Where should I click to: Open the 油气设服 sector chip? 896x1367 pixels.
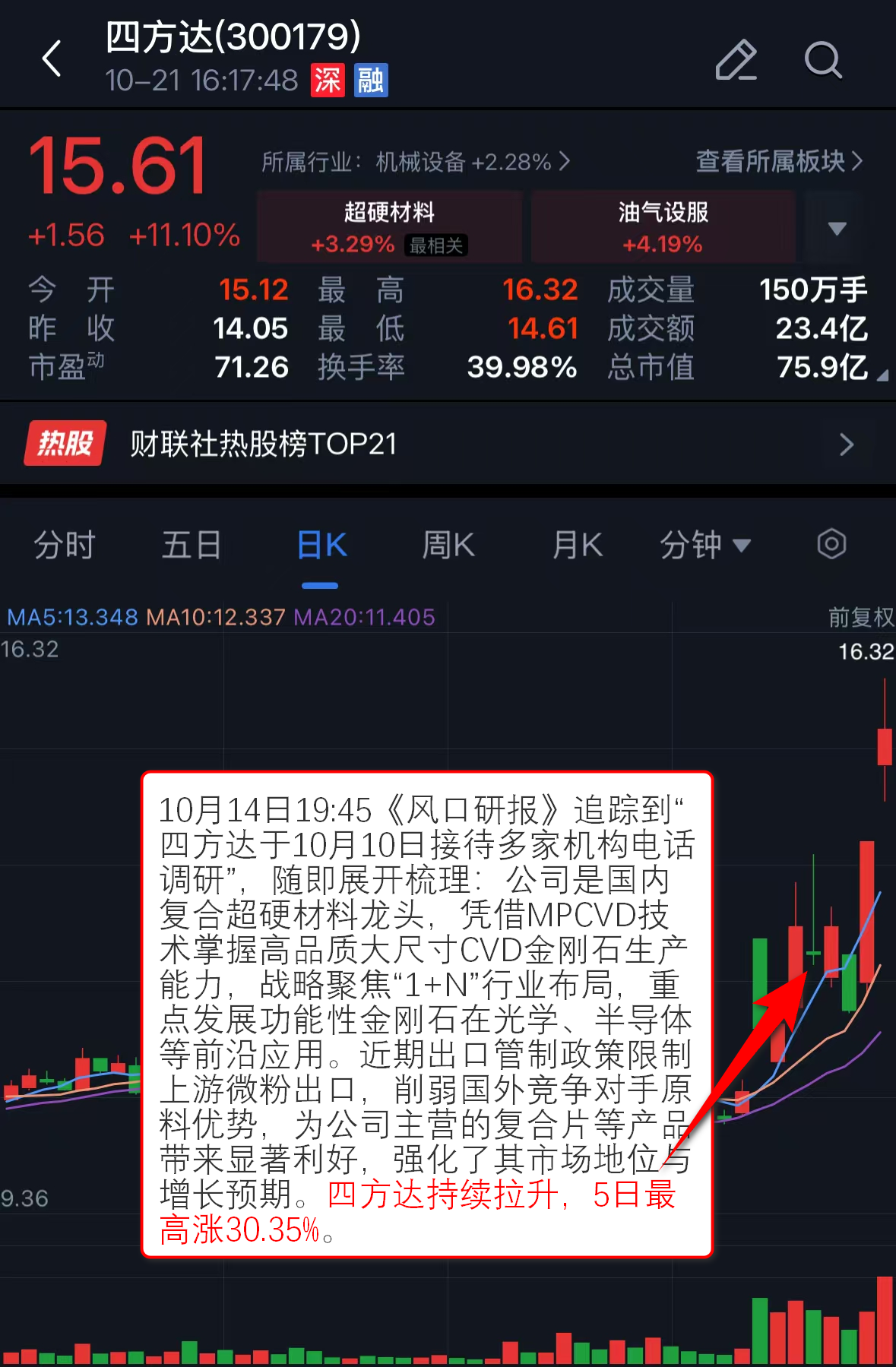click(x=663, y=226)
